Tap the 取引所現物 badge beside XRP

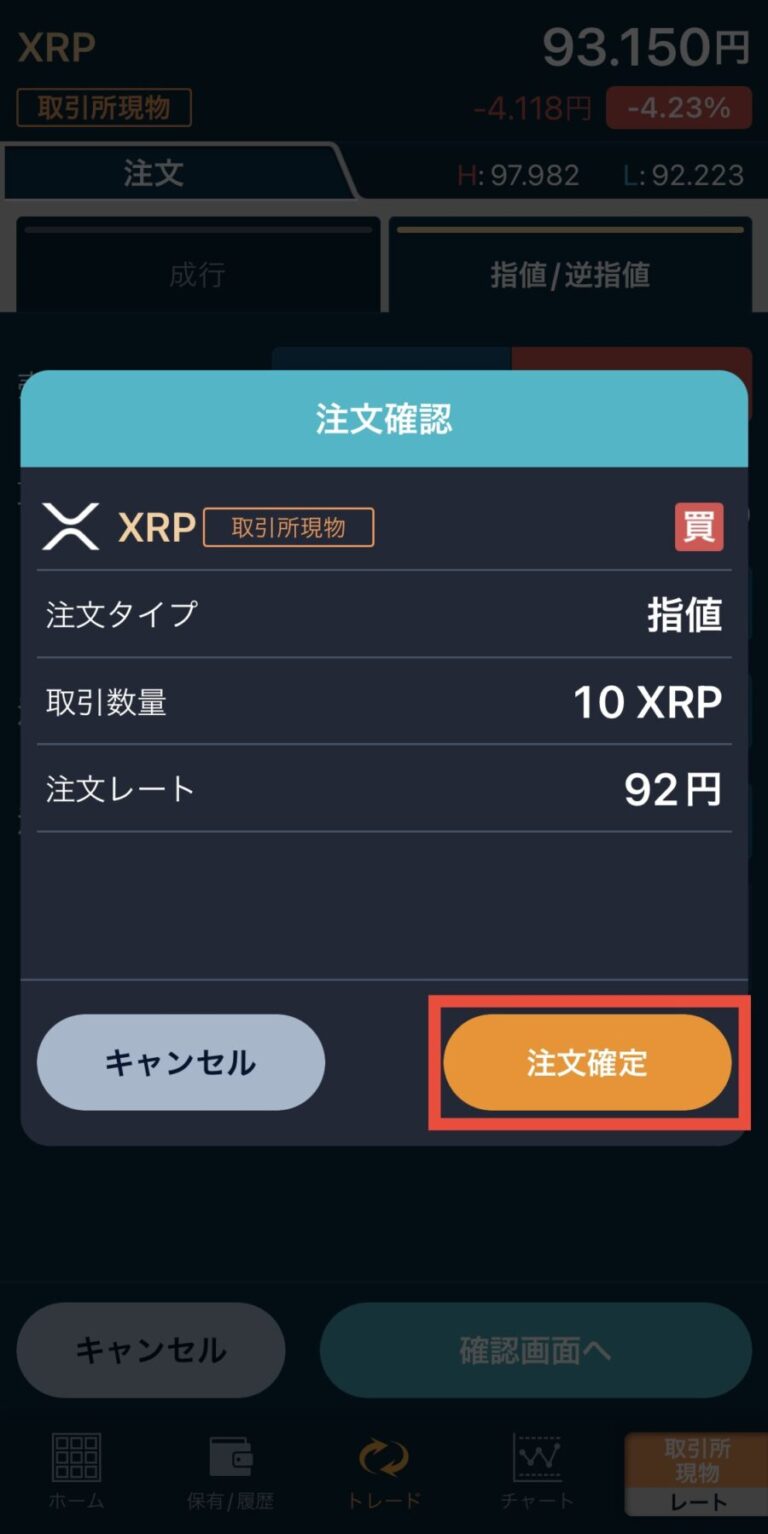click(288, 528)
